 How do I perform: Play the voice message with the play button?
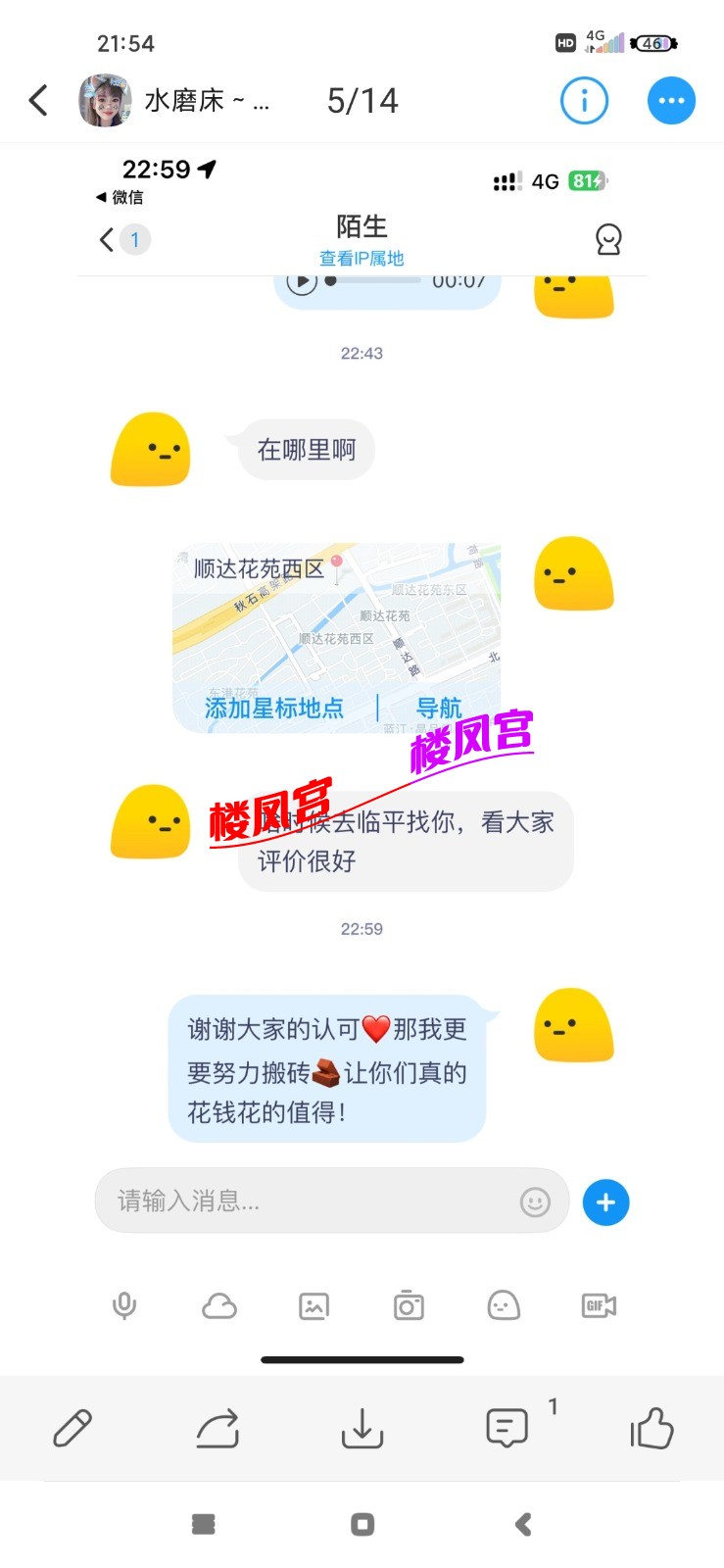point(304,282)
